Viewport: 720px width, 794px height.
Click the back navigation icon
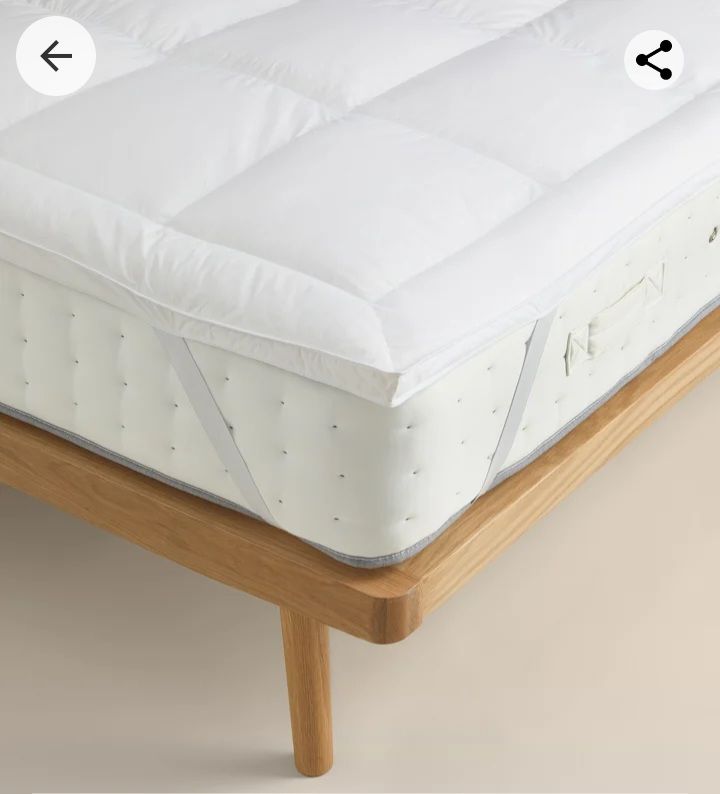(x=57, y=56)
